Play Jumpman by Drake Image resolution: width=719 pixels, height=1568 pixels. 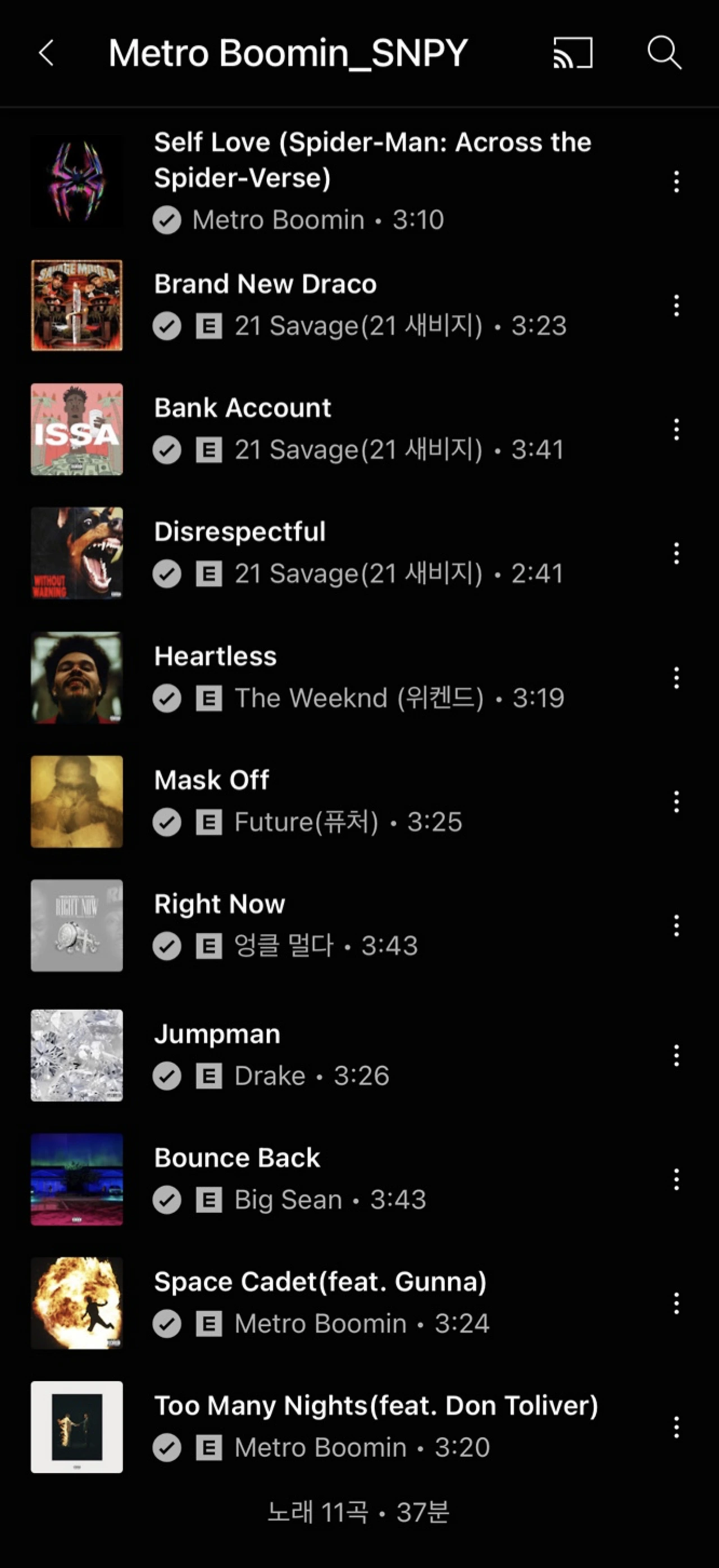[x=217, y=1034]
